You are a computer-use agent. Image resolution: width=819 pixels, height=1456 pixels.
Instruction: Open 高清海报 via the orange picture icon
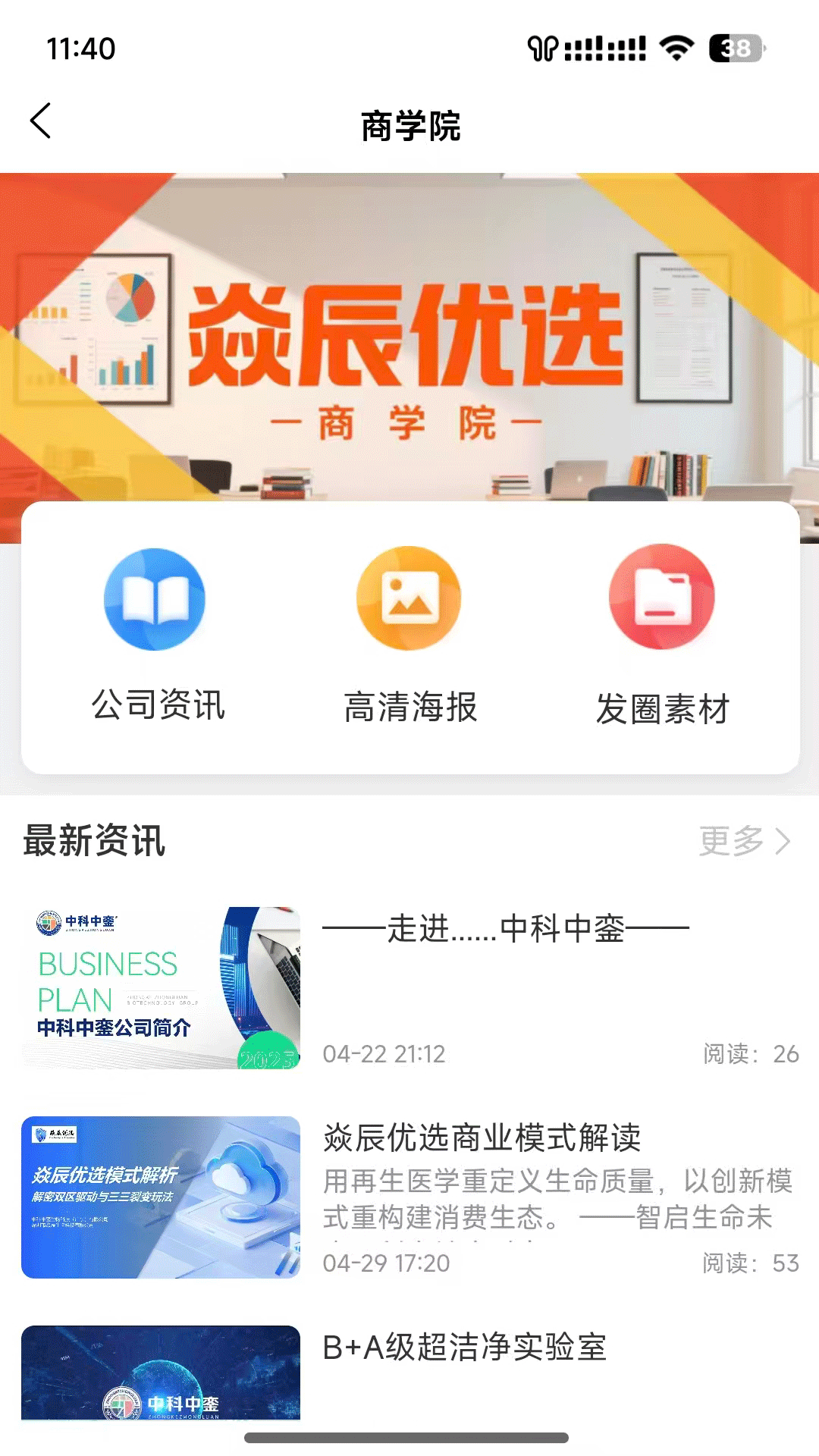point(408,598)
